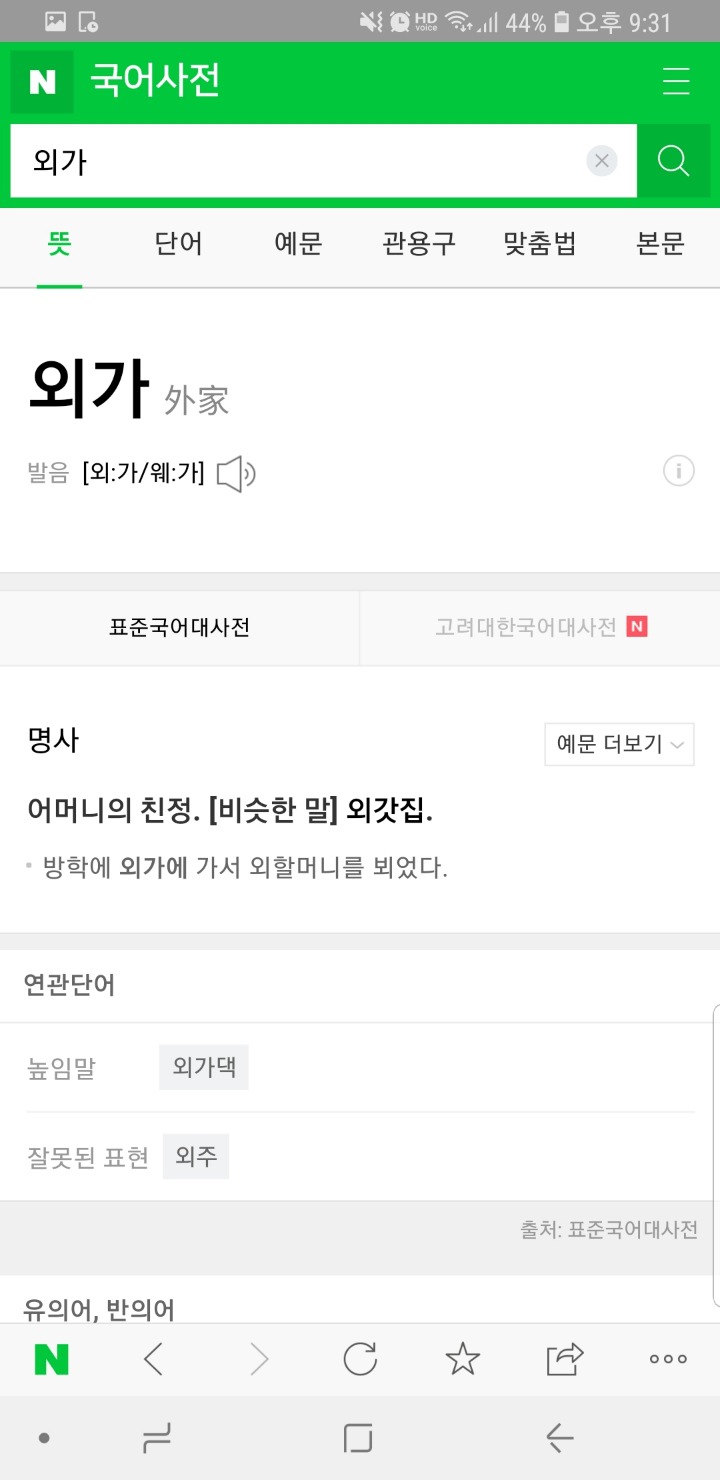Go to Naver home from bottom bar
The image size is (720, 1480).
(51, 1359)
